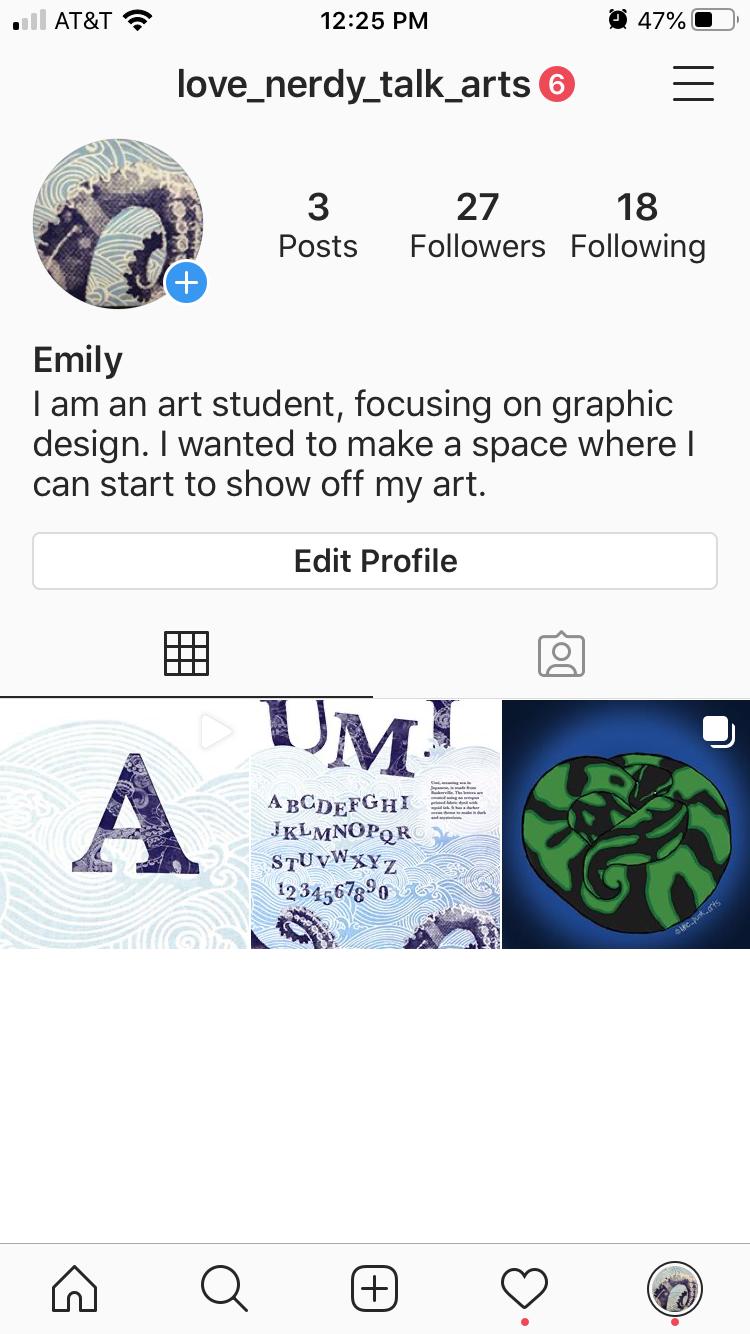View the 18 Following list
The width and height of the screenshot is (750, 1334).
pyautogui.click(x=638, y=226)
